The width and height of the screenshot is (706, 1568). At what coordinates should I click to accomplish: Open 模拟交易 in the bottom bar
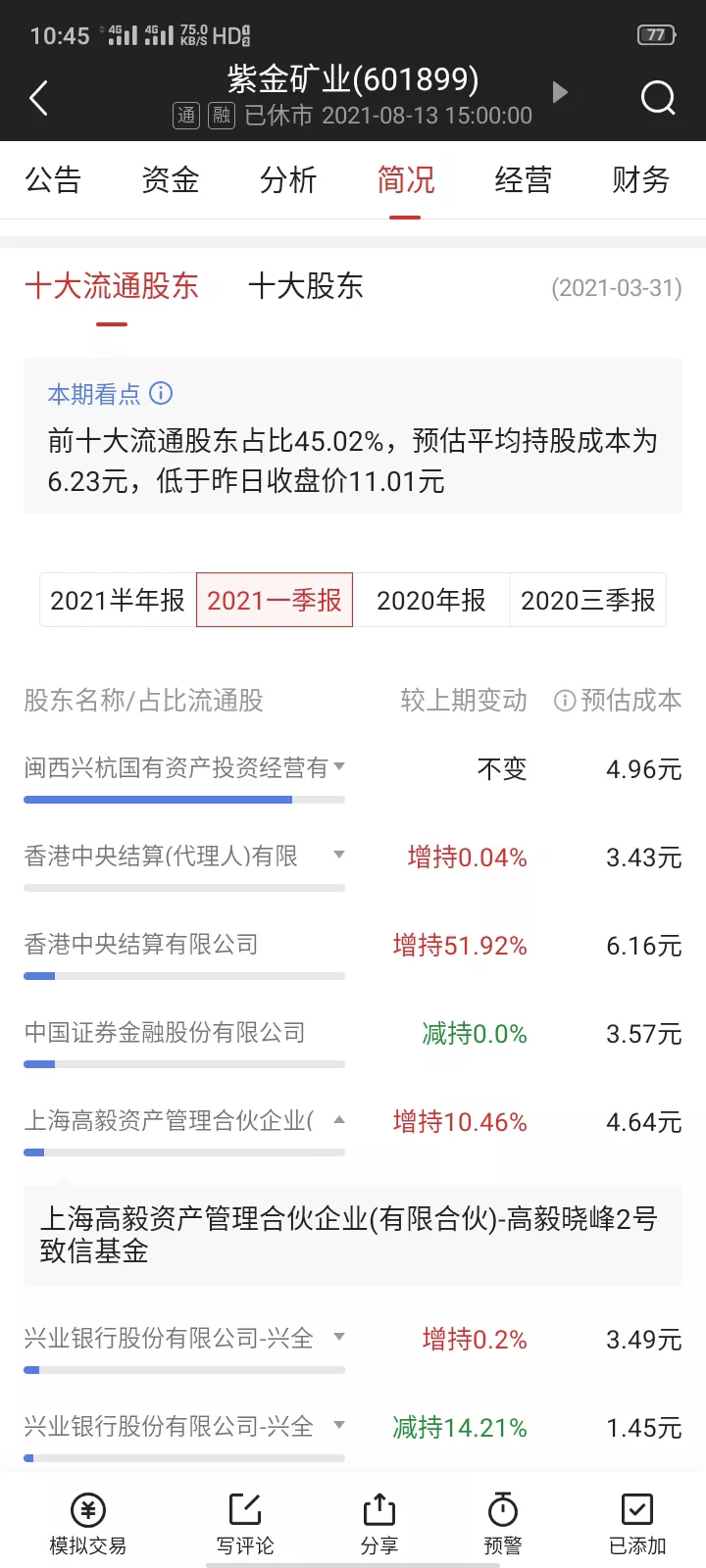click(88, 1523)
